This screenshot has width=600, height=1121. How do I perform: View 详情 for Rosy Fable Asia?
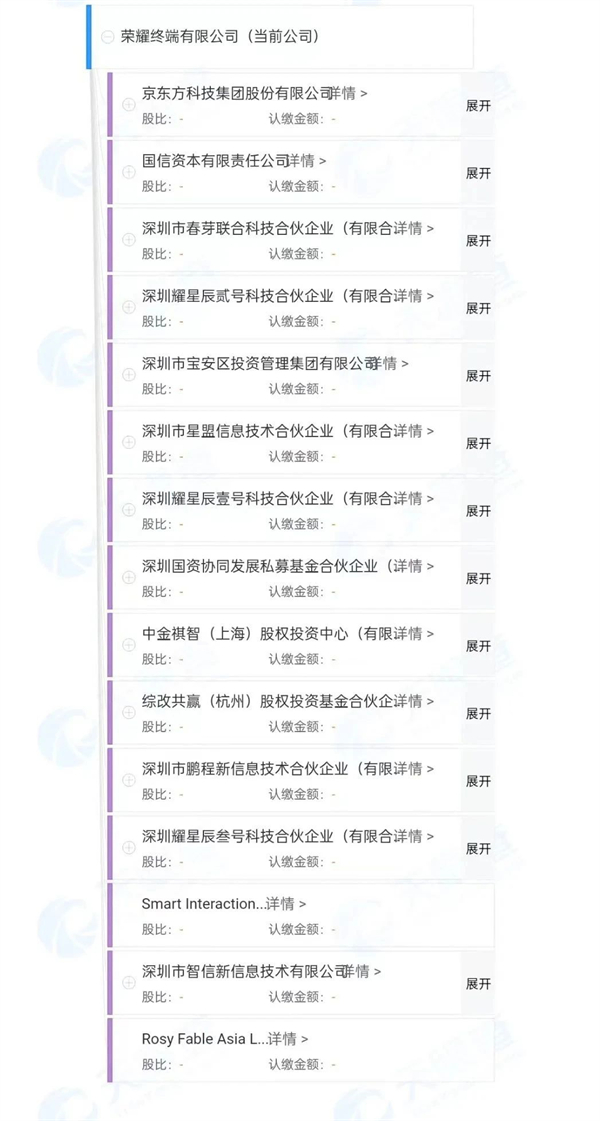point(289,1039)
